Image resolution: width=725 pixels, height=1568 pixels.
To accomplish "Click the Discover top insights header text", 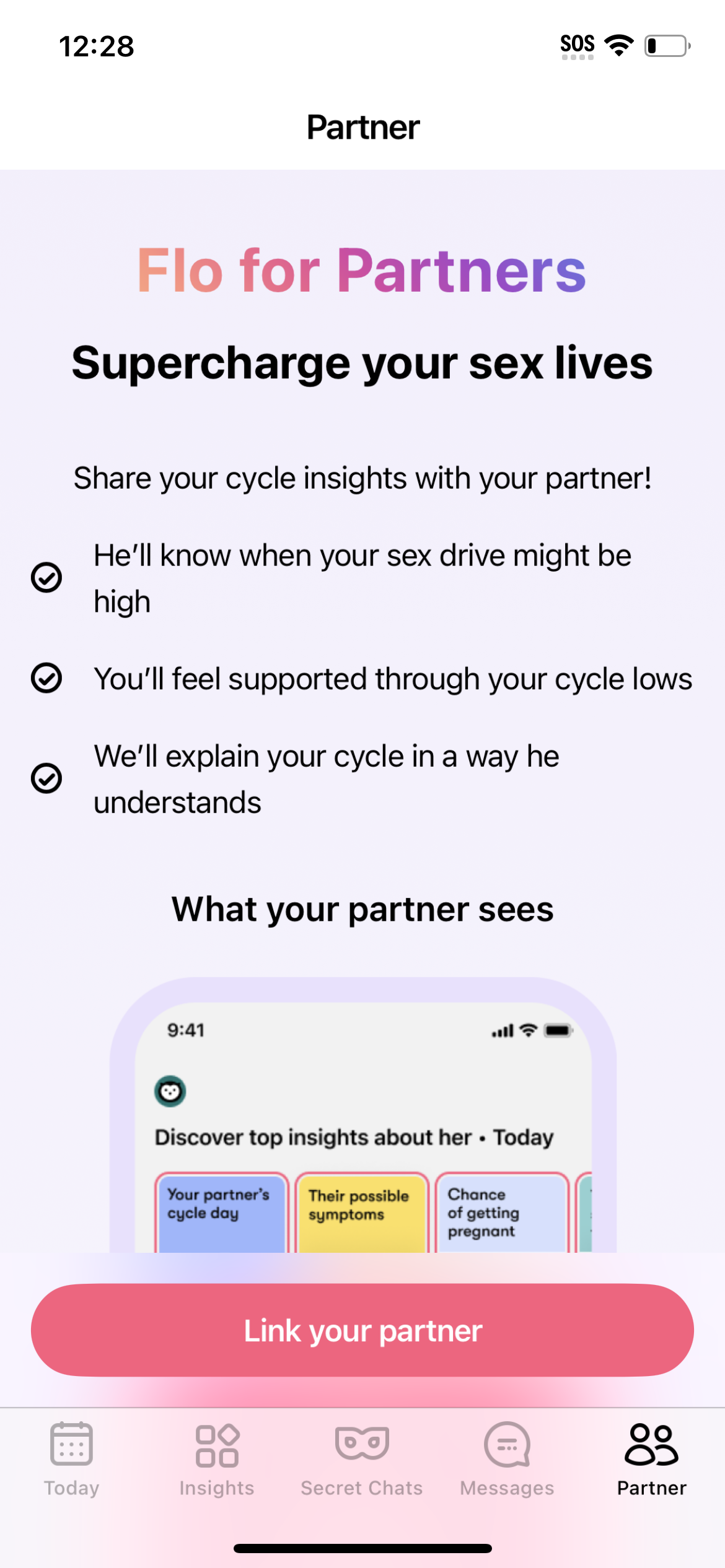I will tap(353, 1137).
